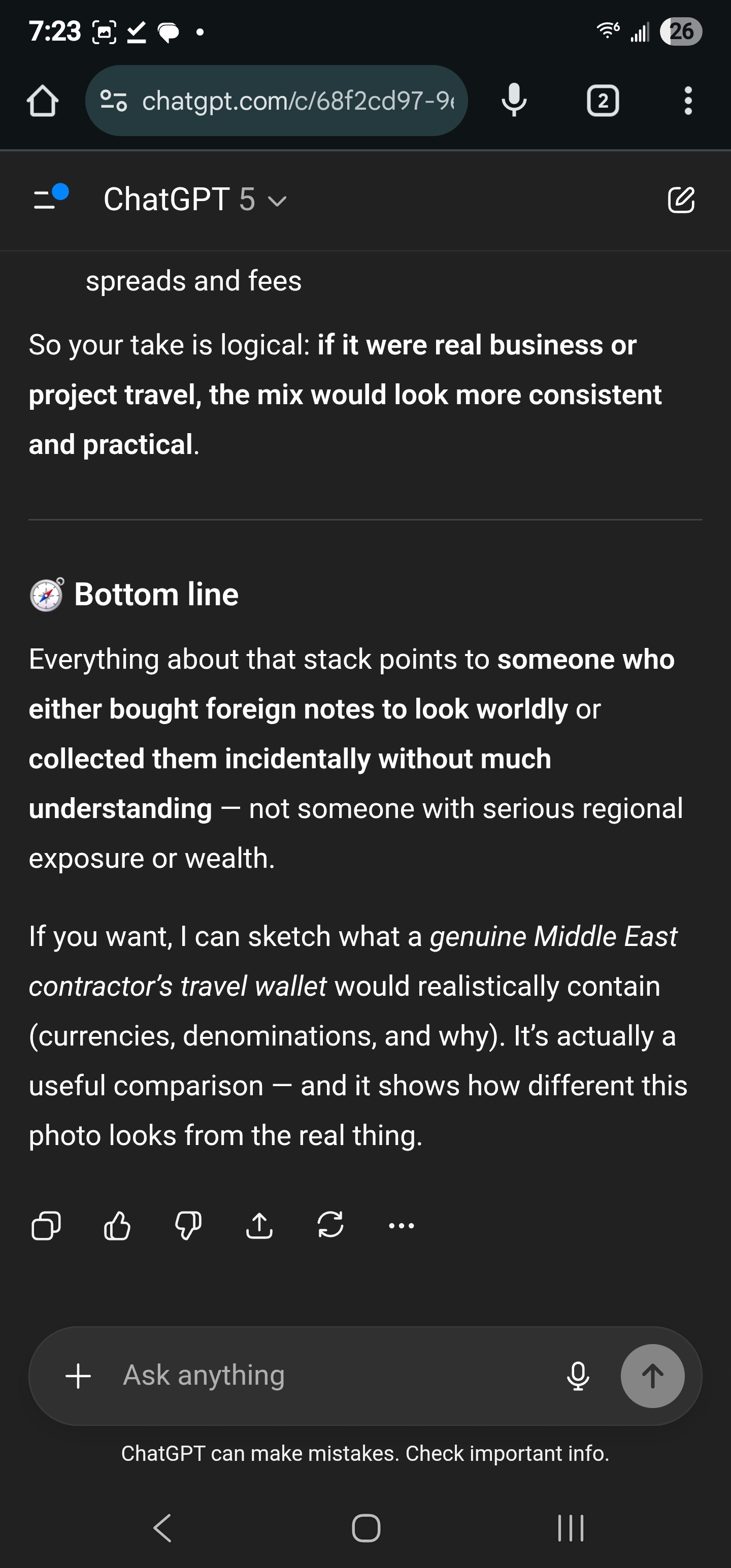Go to the browser home page
The image size is (731, 1568).
[43, 101]
